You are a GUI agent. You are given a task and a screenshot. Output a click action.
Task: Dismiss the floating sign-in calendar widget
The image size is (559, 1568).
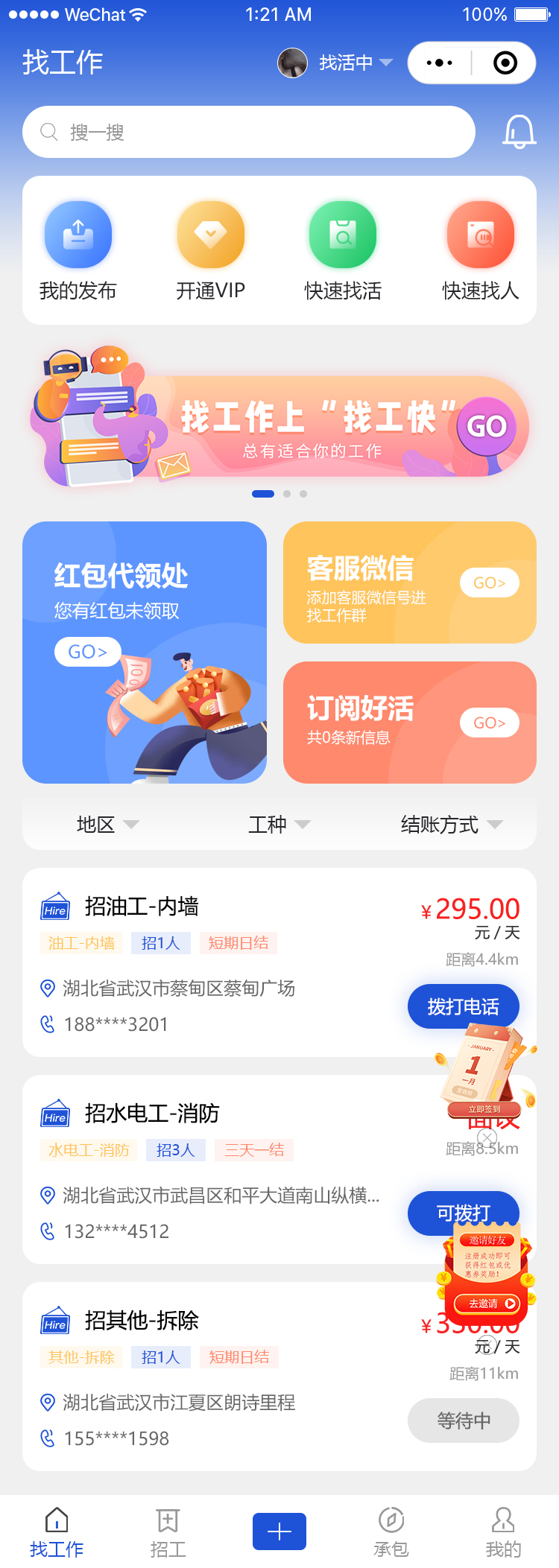click(487, 1137)
